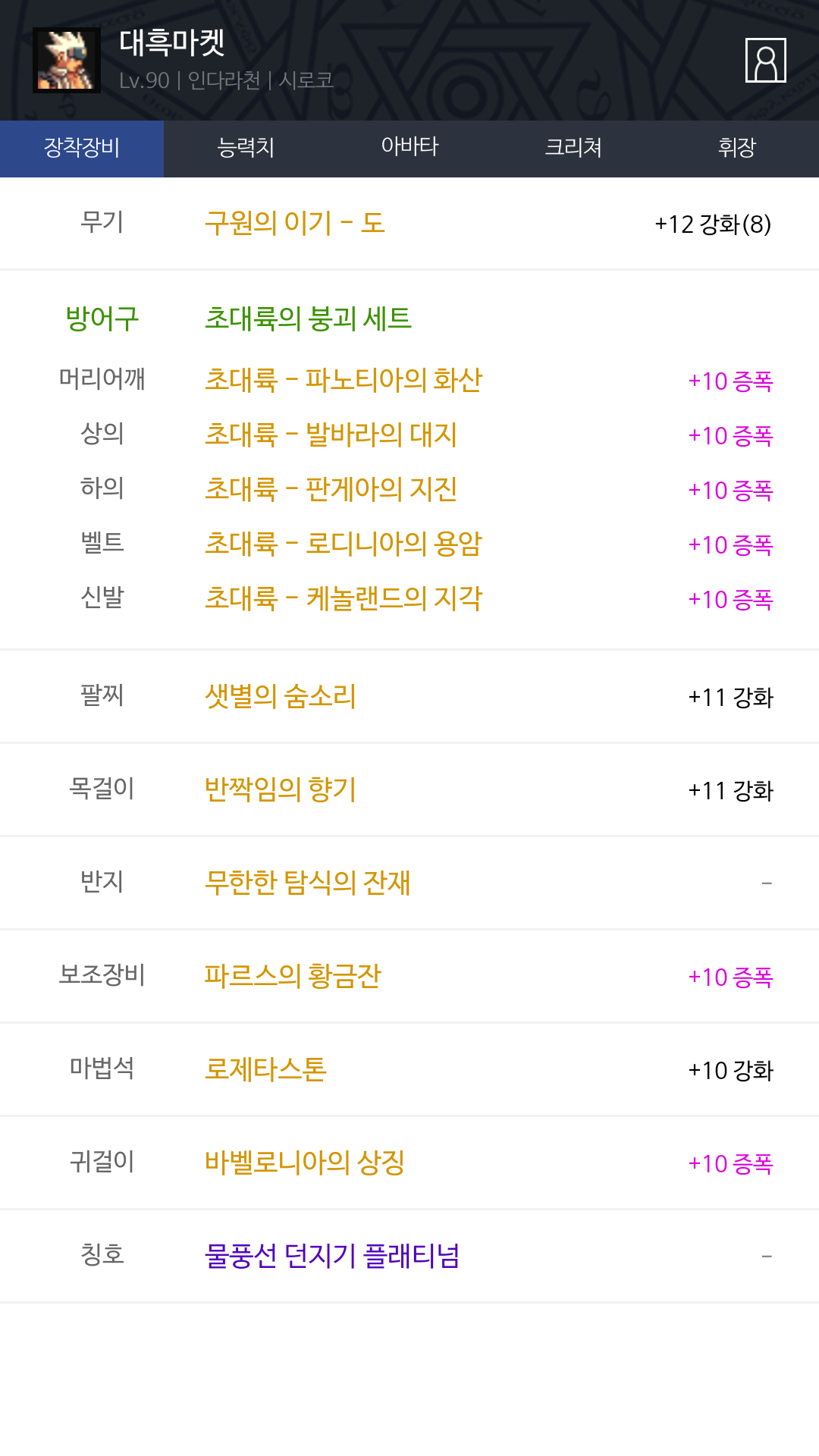View ring 무한한 탐식의 잔재
819x1456 pixels.
[308, 883]
